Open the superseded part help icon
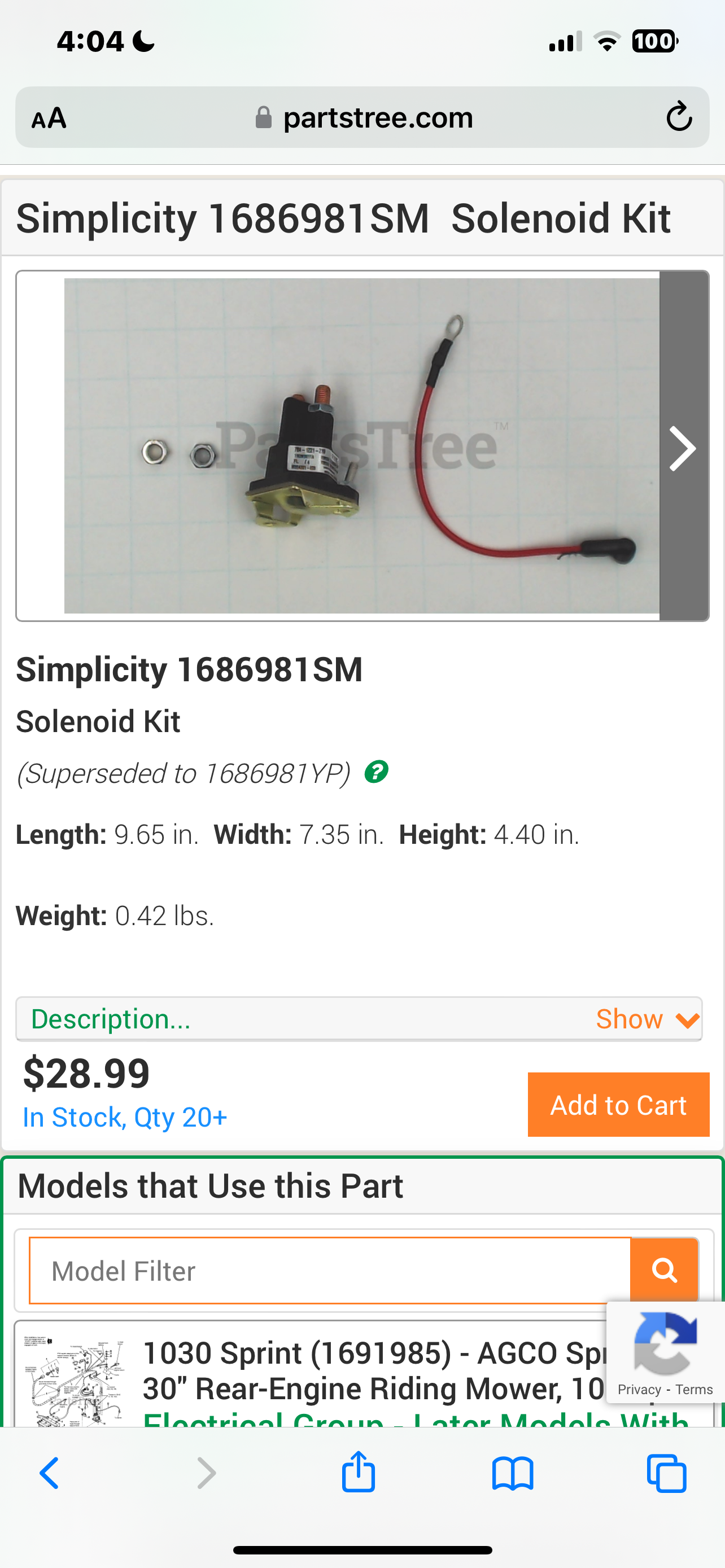 tap(376, 772)
